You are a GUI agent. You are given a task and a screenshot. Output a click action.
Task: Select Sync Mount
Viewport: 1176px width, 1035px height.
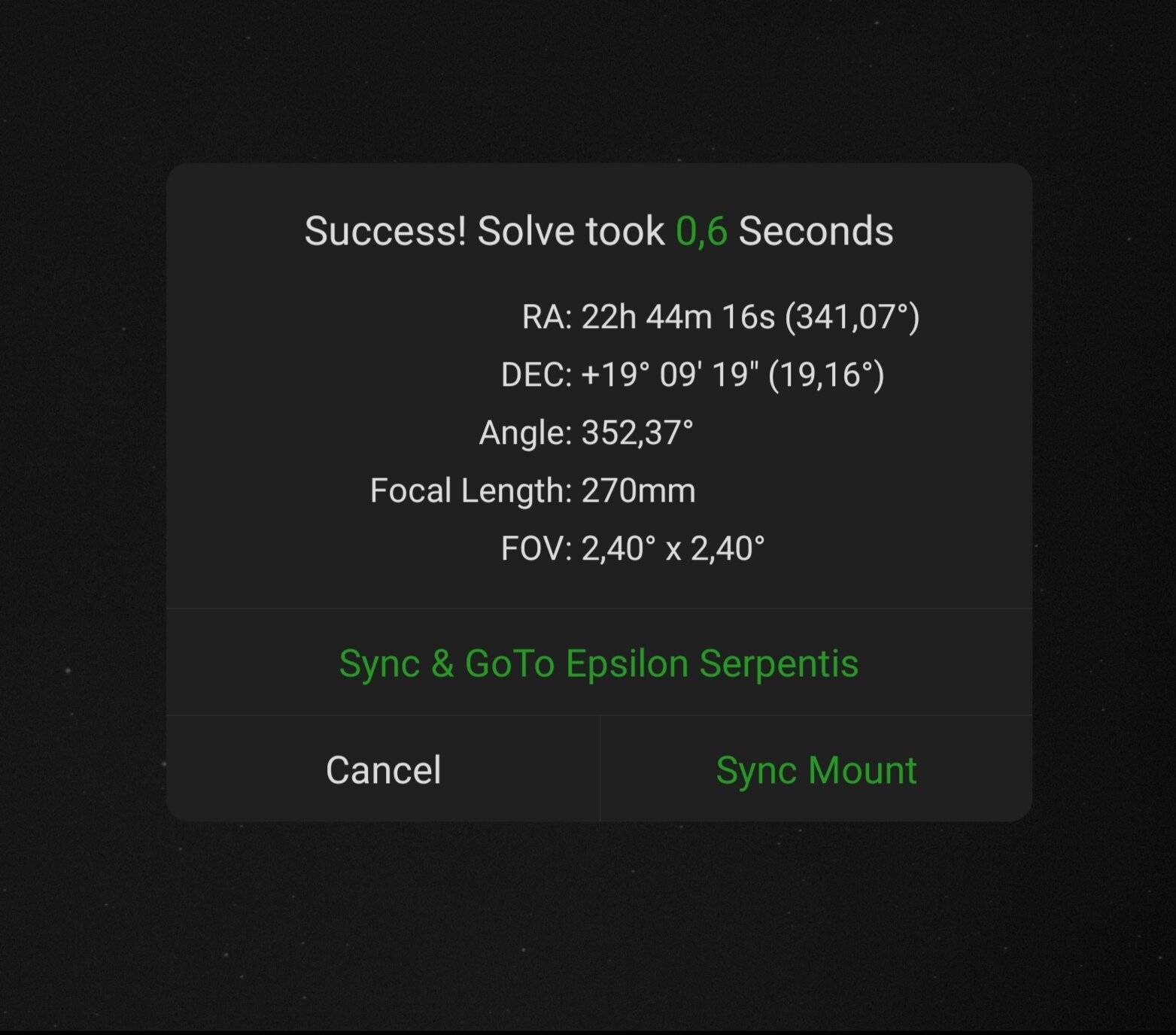point(816,769)
